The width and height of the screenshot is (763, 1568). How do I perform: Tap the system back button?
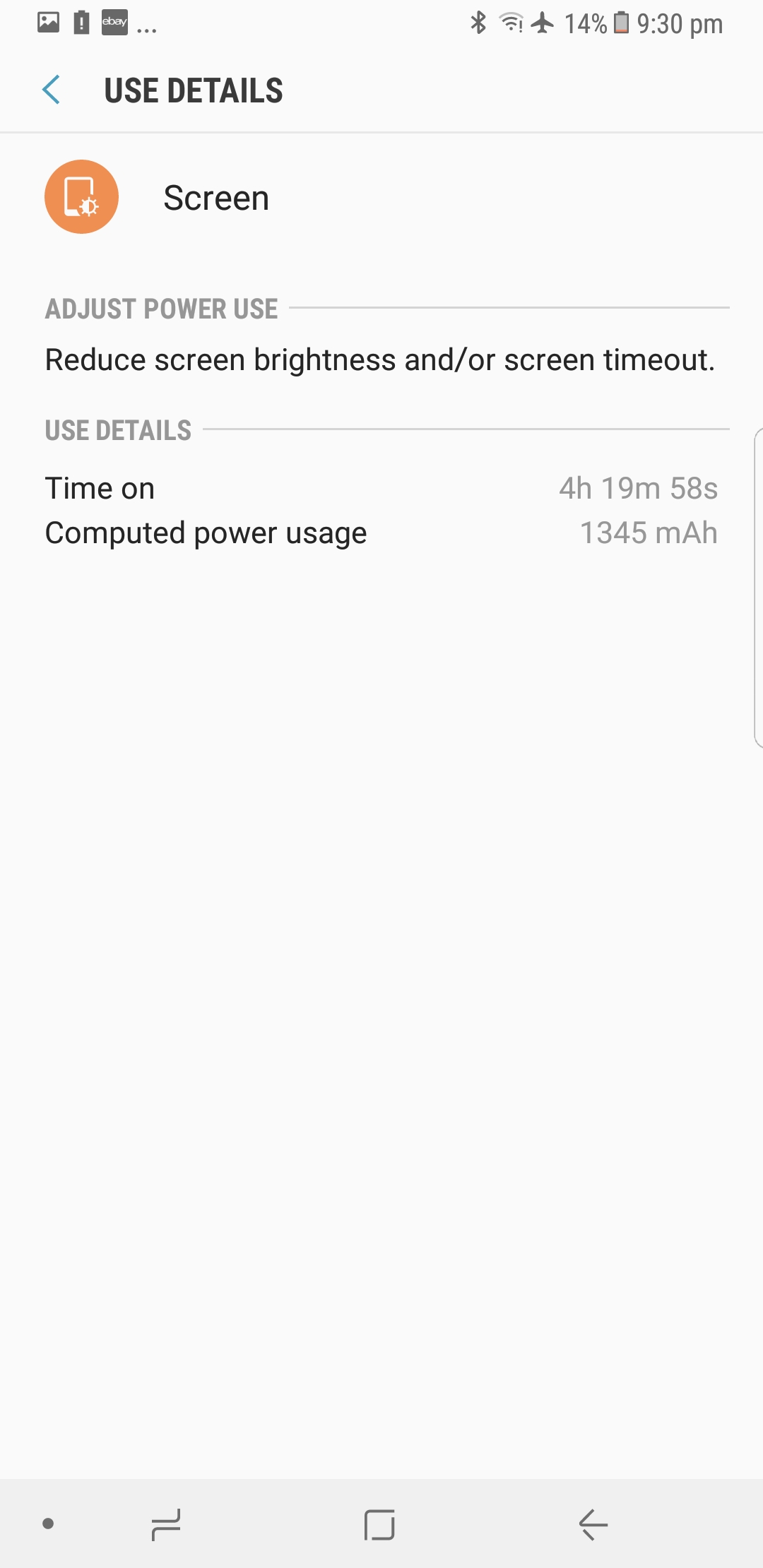[593, 1524]
